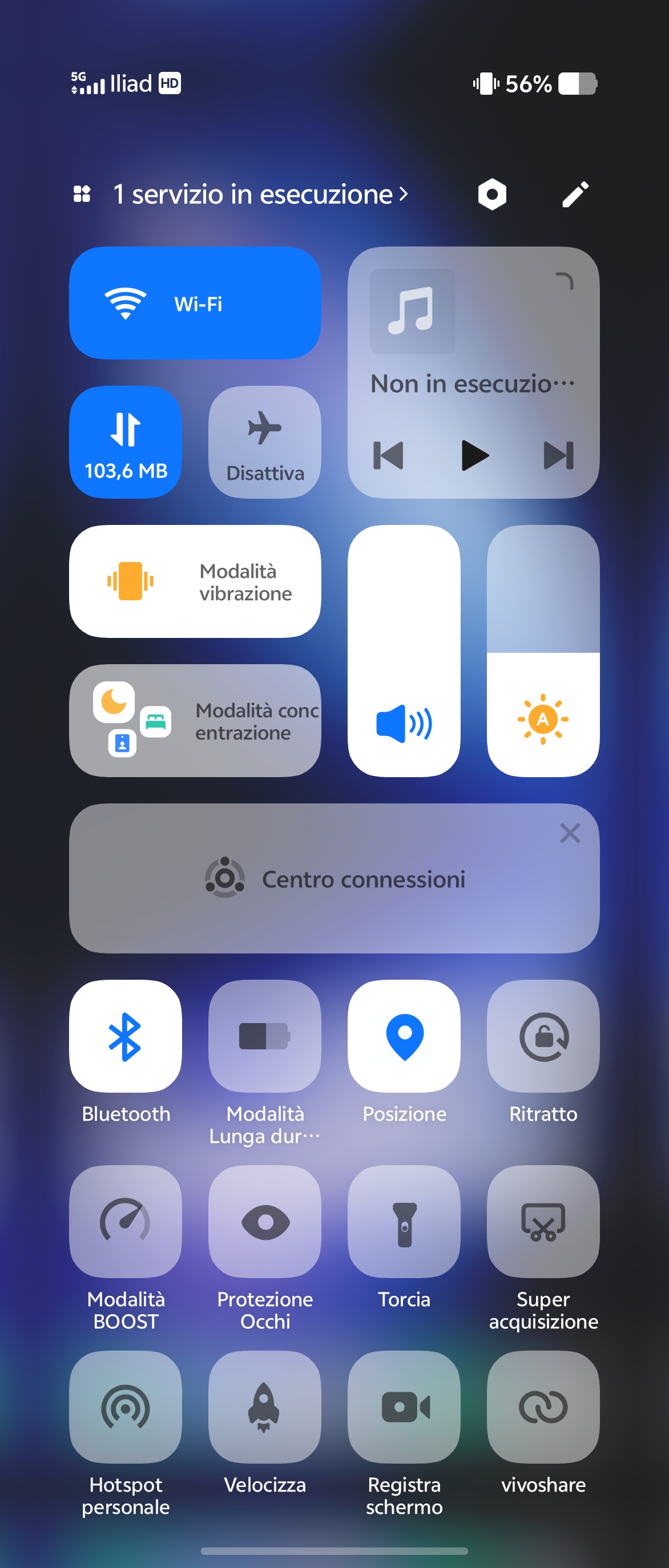669x1568 pixels.
Task: Play media in the music widget
Action: tap(474, 455)
